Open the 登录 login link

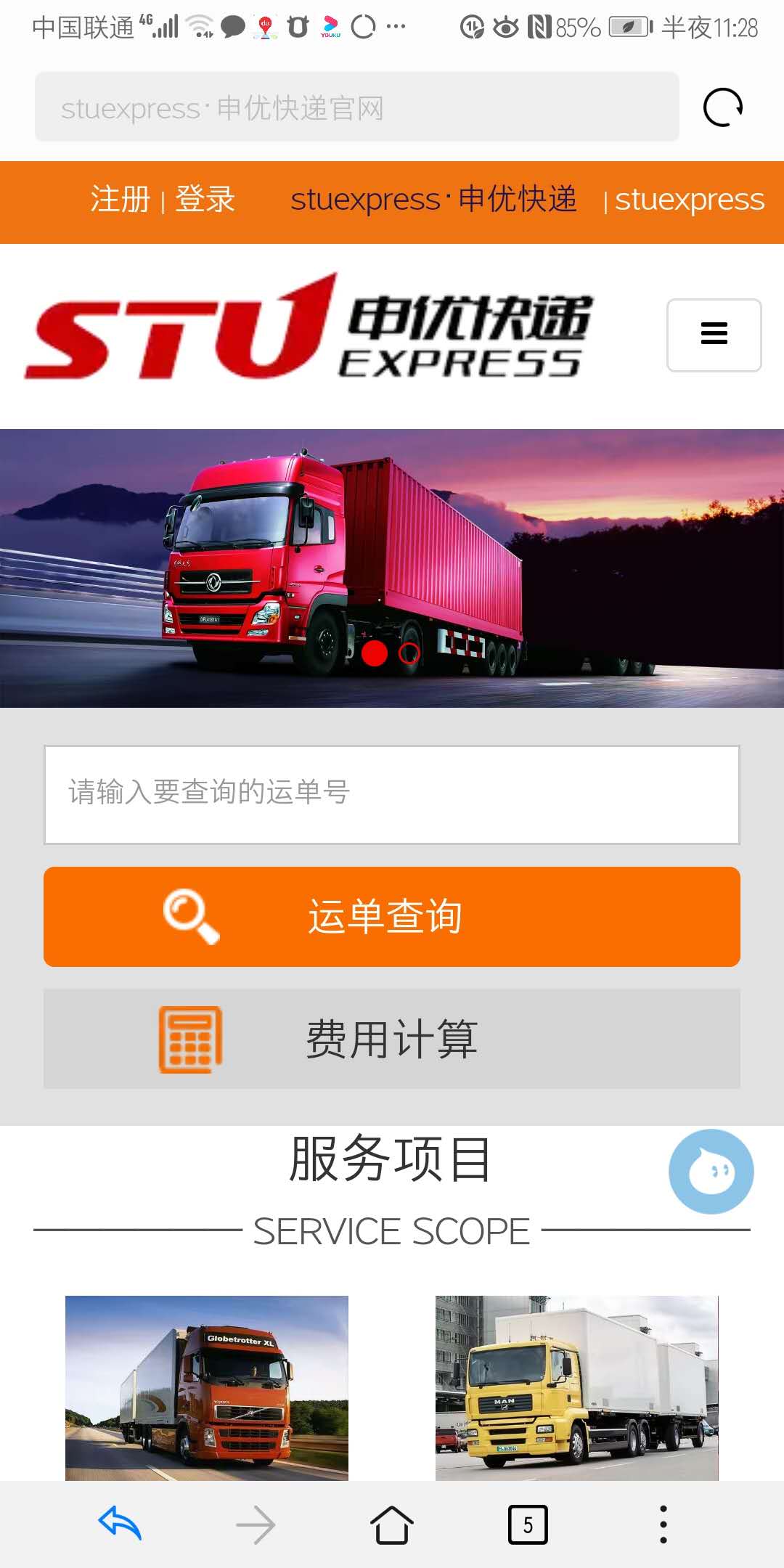pyautogui.click(x=205, y=200)
